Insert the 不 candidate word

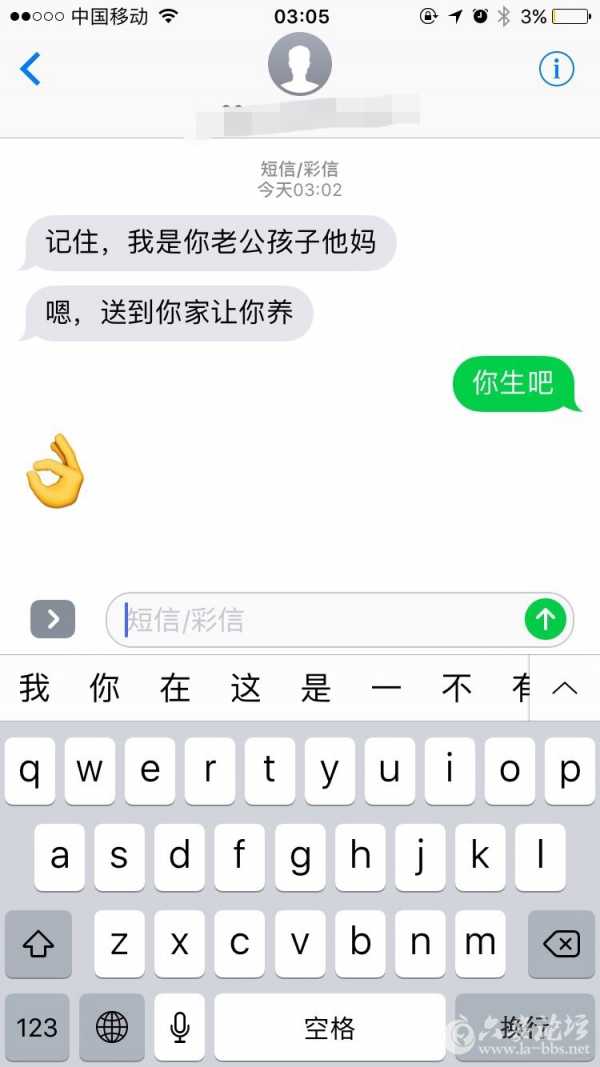457,688
